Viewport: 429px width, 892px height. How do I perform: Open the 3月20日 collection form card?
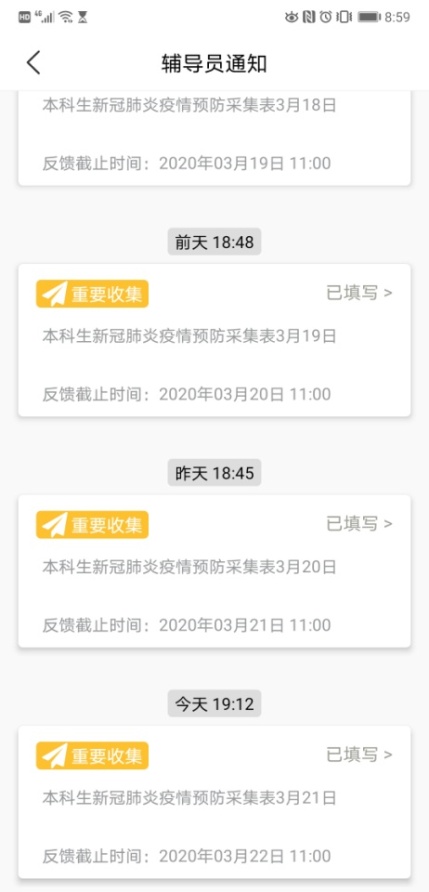pos(214,571)
